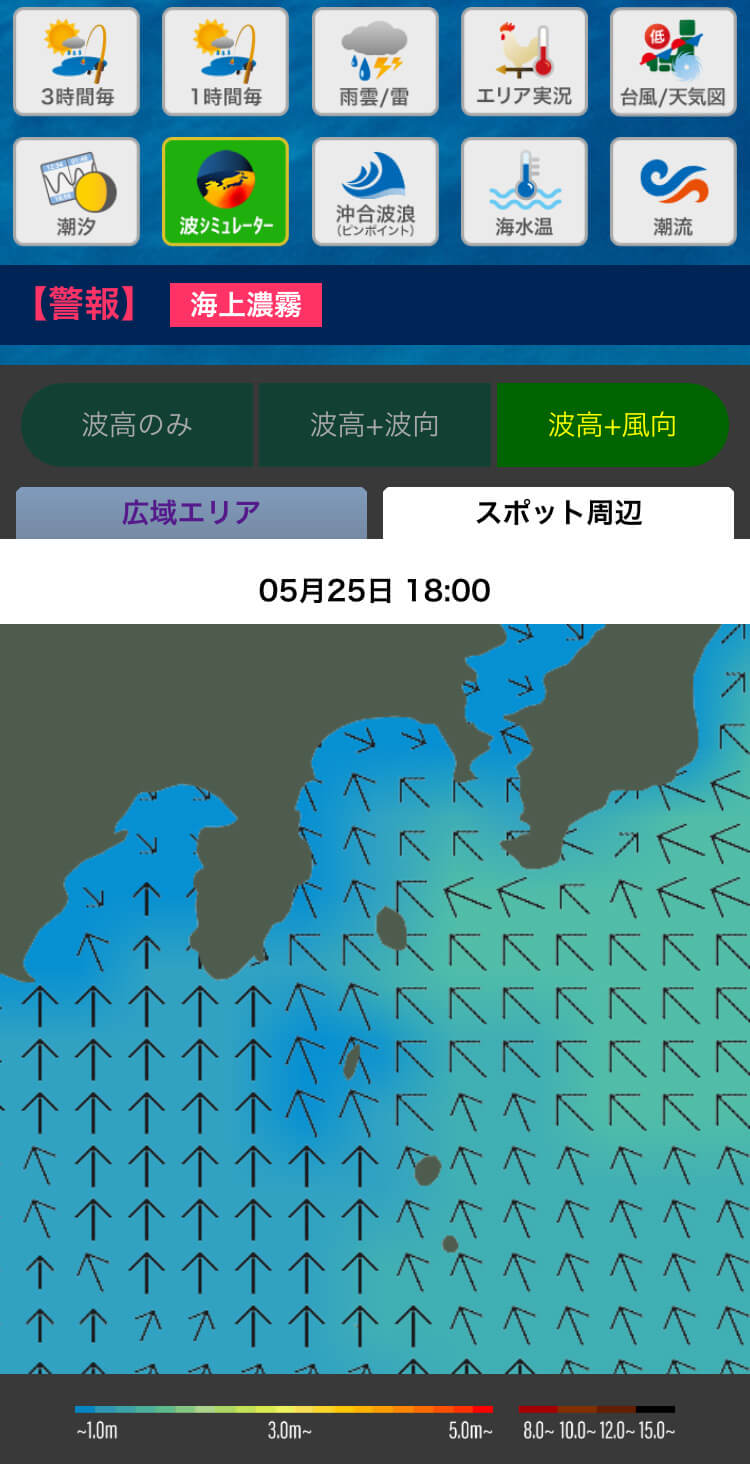Image resolution: width=750 pixels, height=1464 pixels.
Task: Open the 潮流 tidal current page
Action: 673,191
